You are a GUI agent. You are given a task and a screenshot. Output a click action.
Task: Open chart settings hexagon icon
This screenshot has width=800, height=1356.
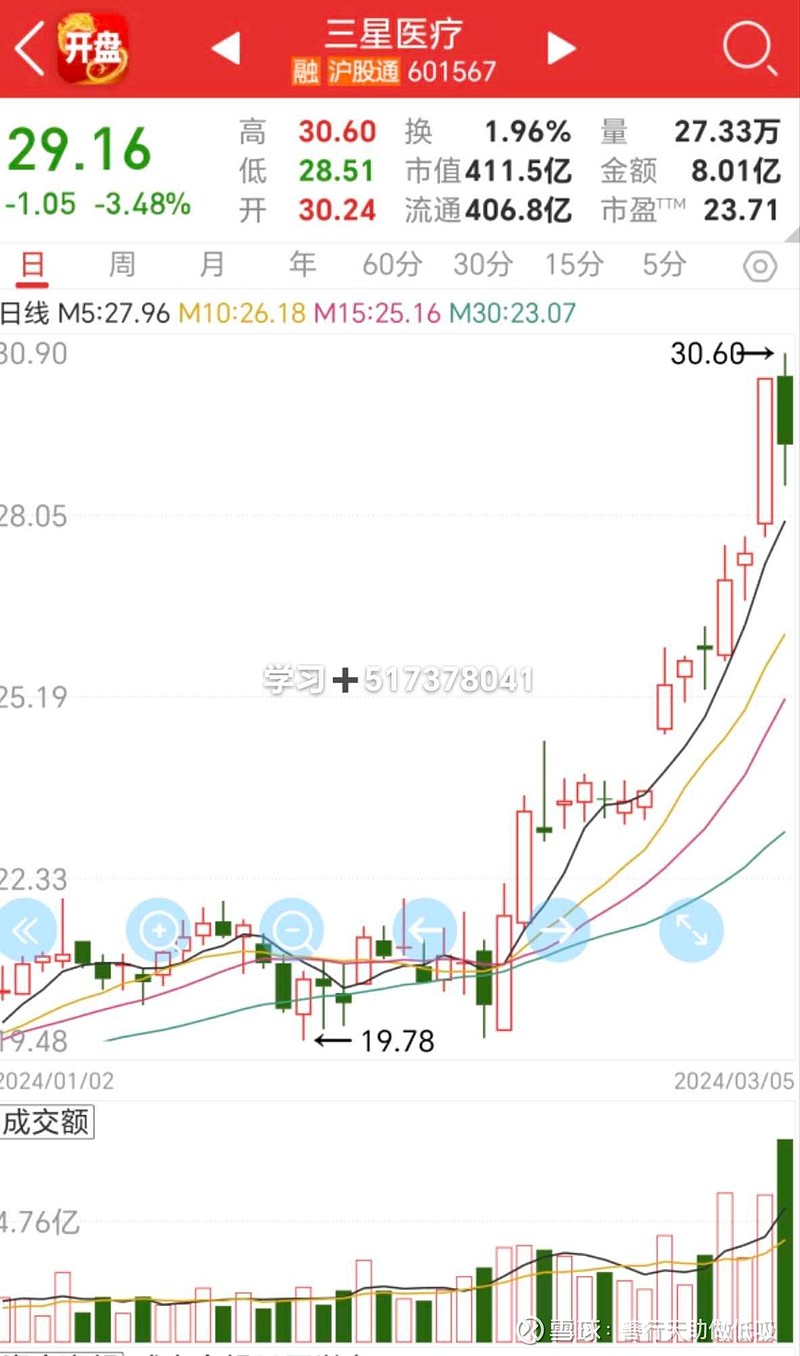(760, 267)
